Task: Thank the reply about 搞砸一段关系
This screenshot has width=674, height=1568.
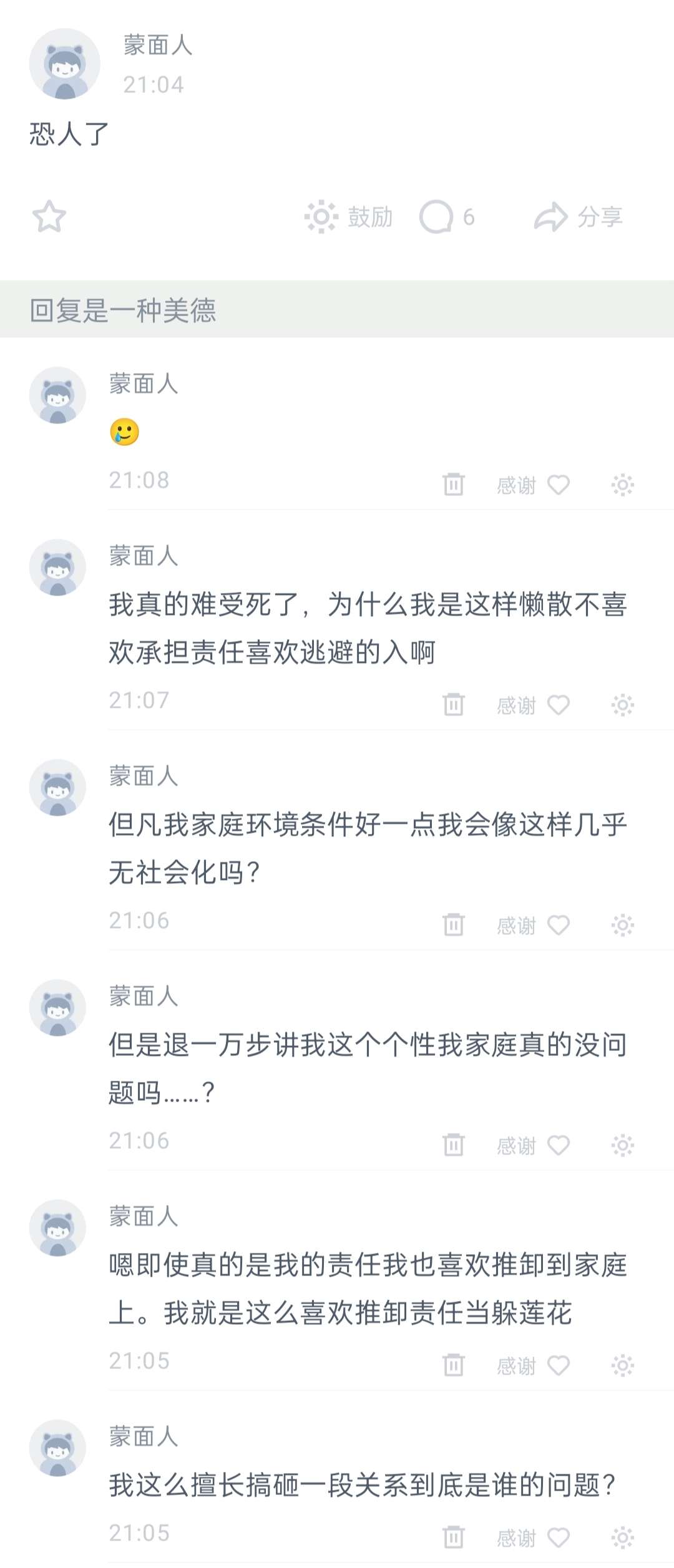Action: [533, 1537]
